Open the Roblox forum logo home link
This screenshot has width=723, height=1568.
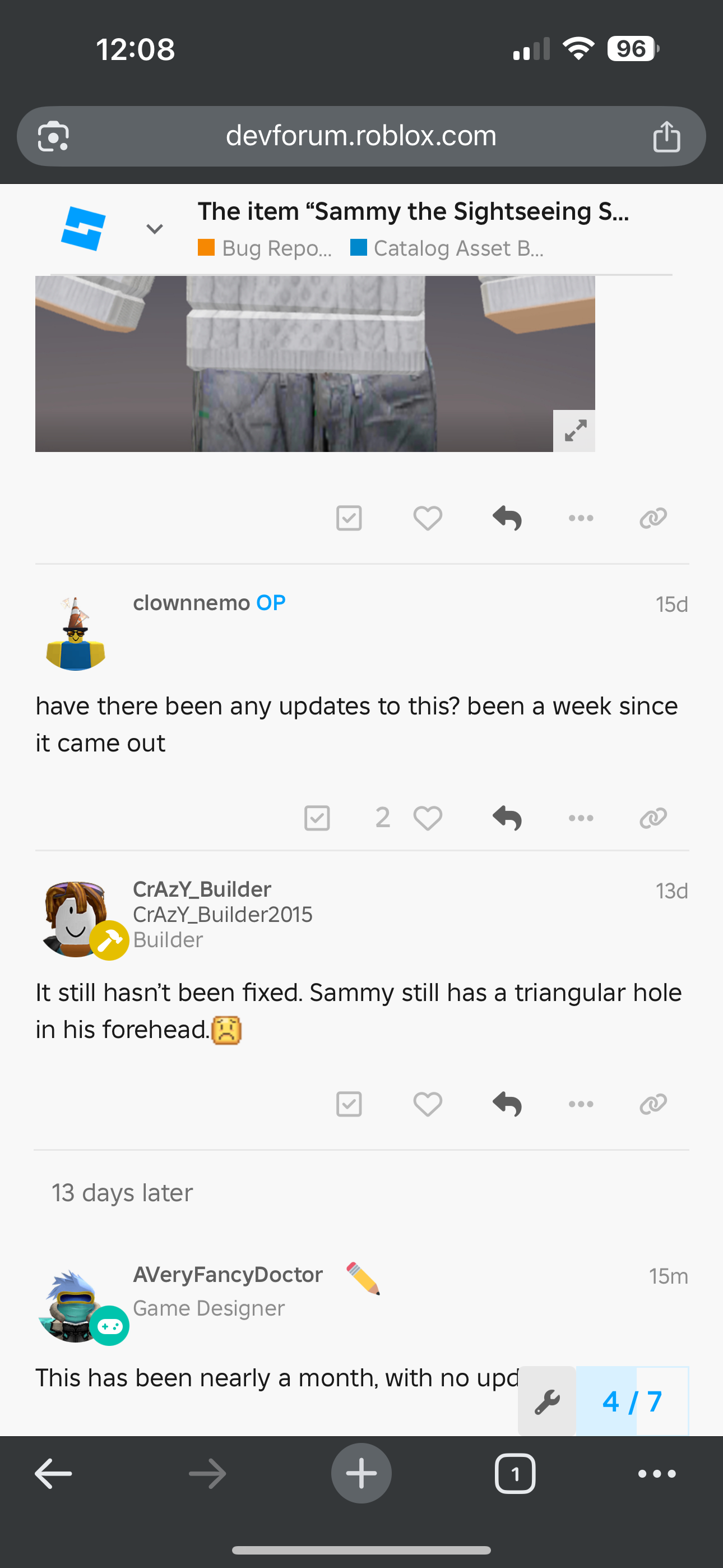tap(84, 229)
